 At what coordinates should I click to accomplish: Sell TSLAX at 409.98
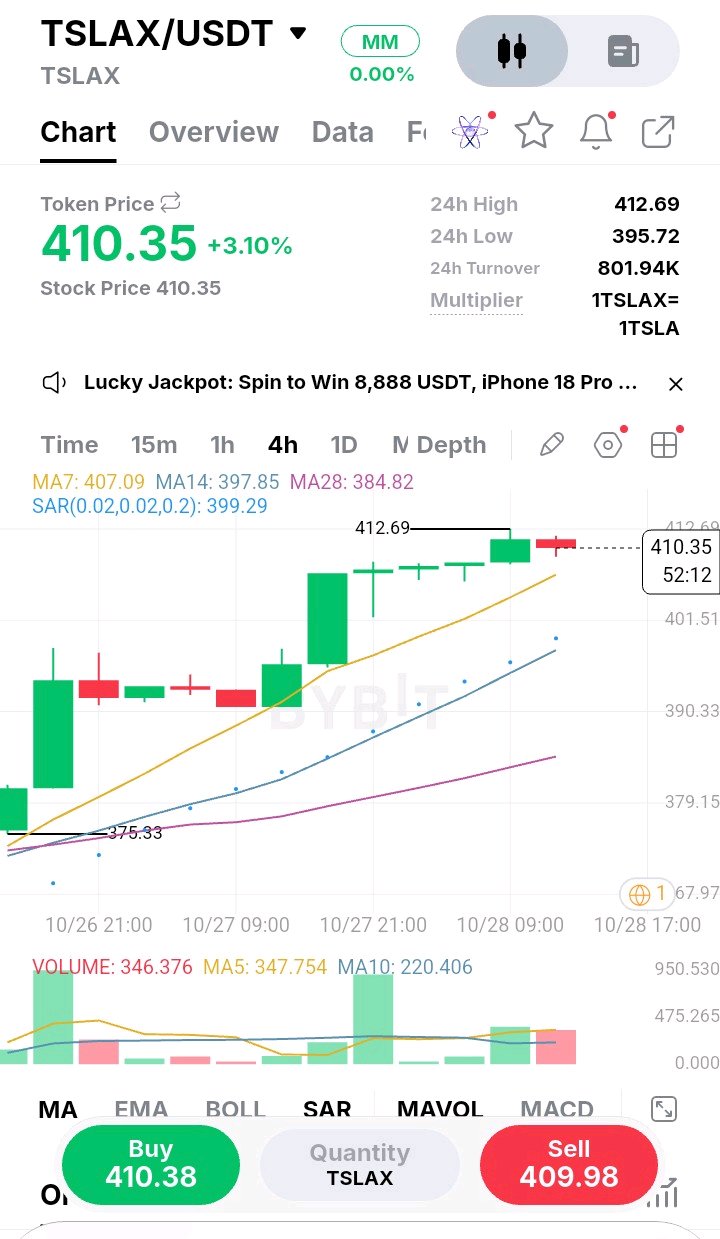pos(569,1164)
